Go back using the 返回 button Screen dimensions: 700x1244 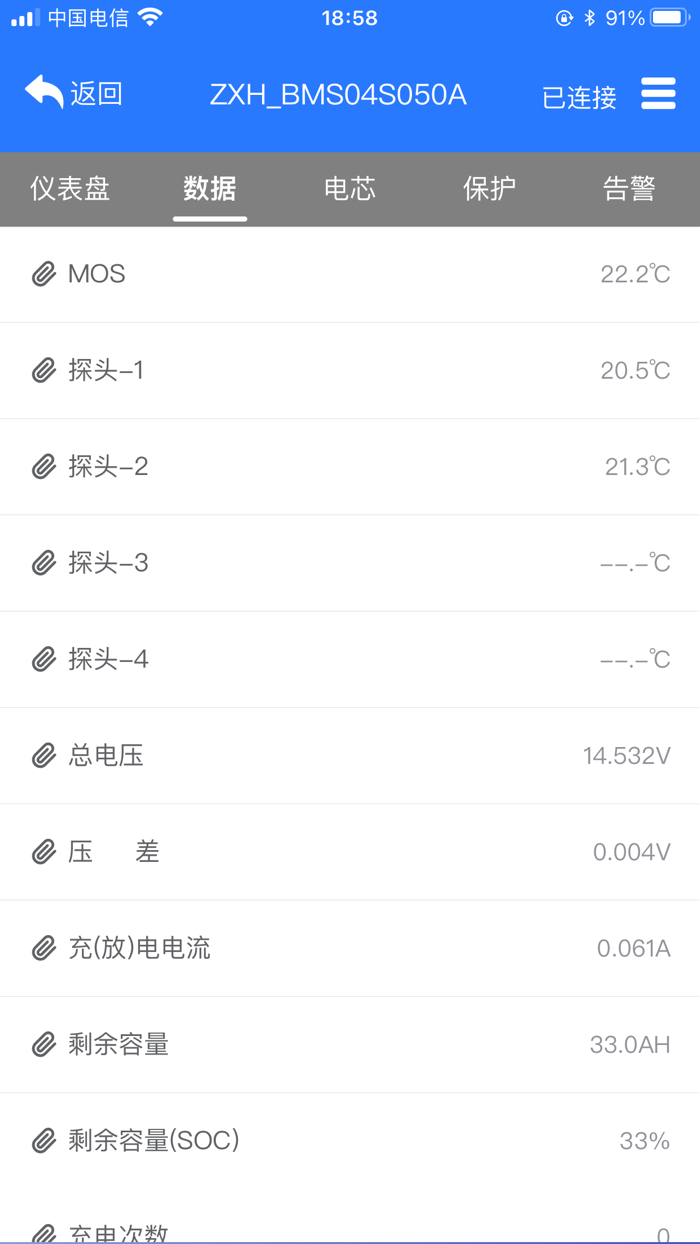click(x=73, y=94)
